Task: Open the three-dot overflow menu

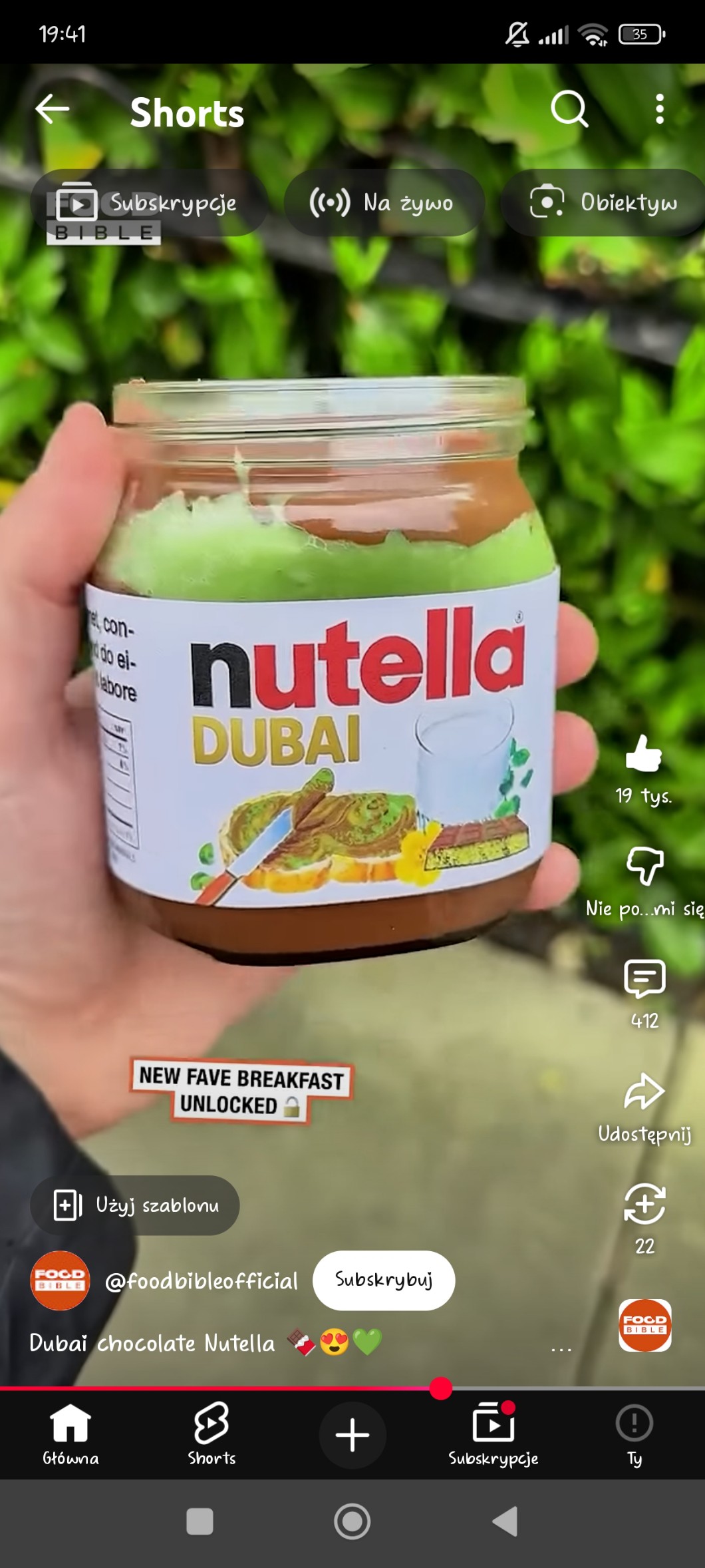Action: point(659,109)
